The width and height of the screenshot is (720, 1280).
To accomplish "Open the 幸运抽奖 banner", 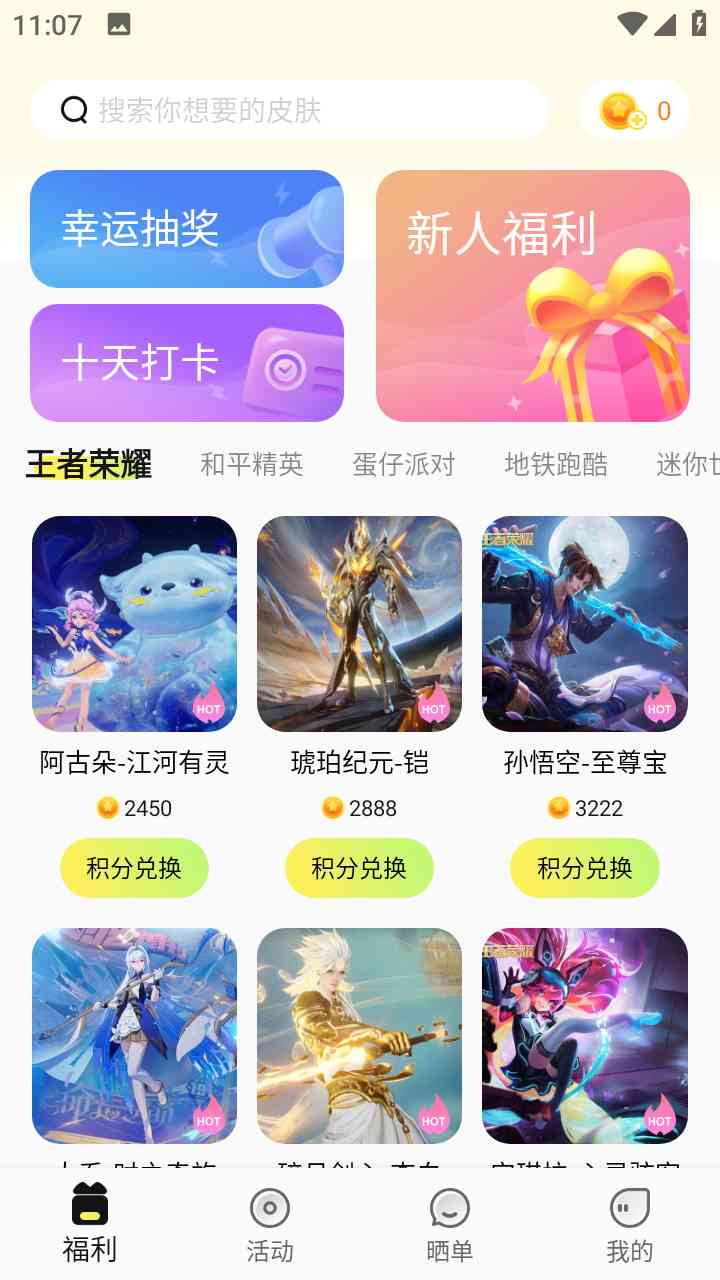I will click(187, 229).
